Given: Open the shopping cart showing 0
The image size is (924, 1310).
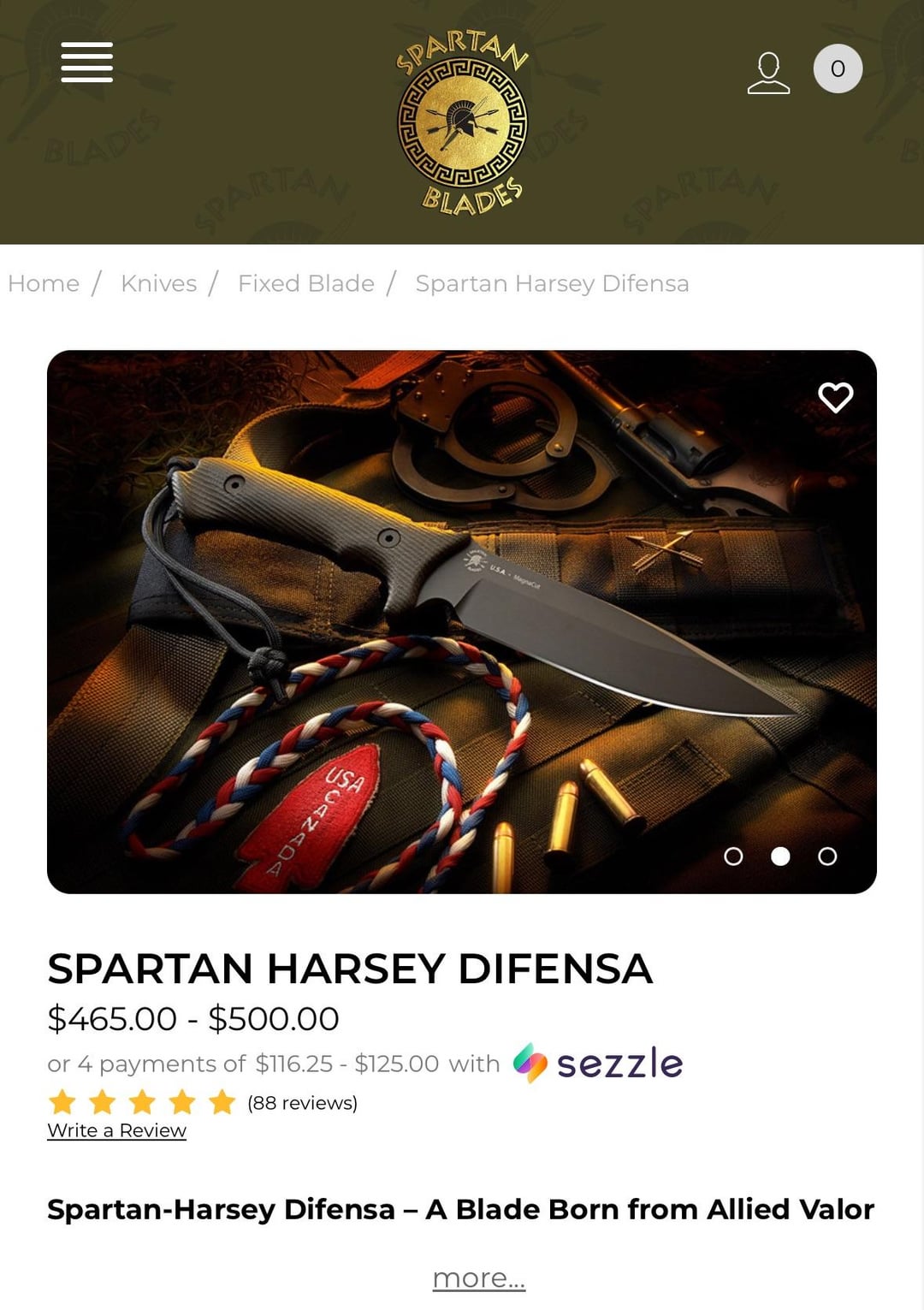Looking at the screenshot, I should coord(837,68).
